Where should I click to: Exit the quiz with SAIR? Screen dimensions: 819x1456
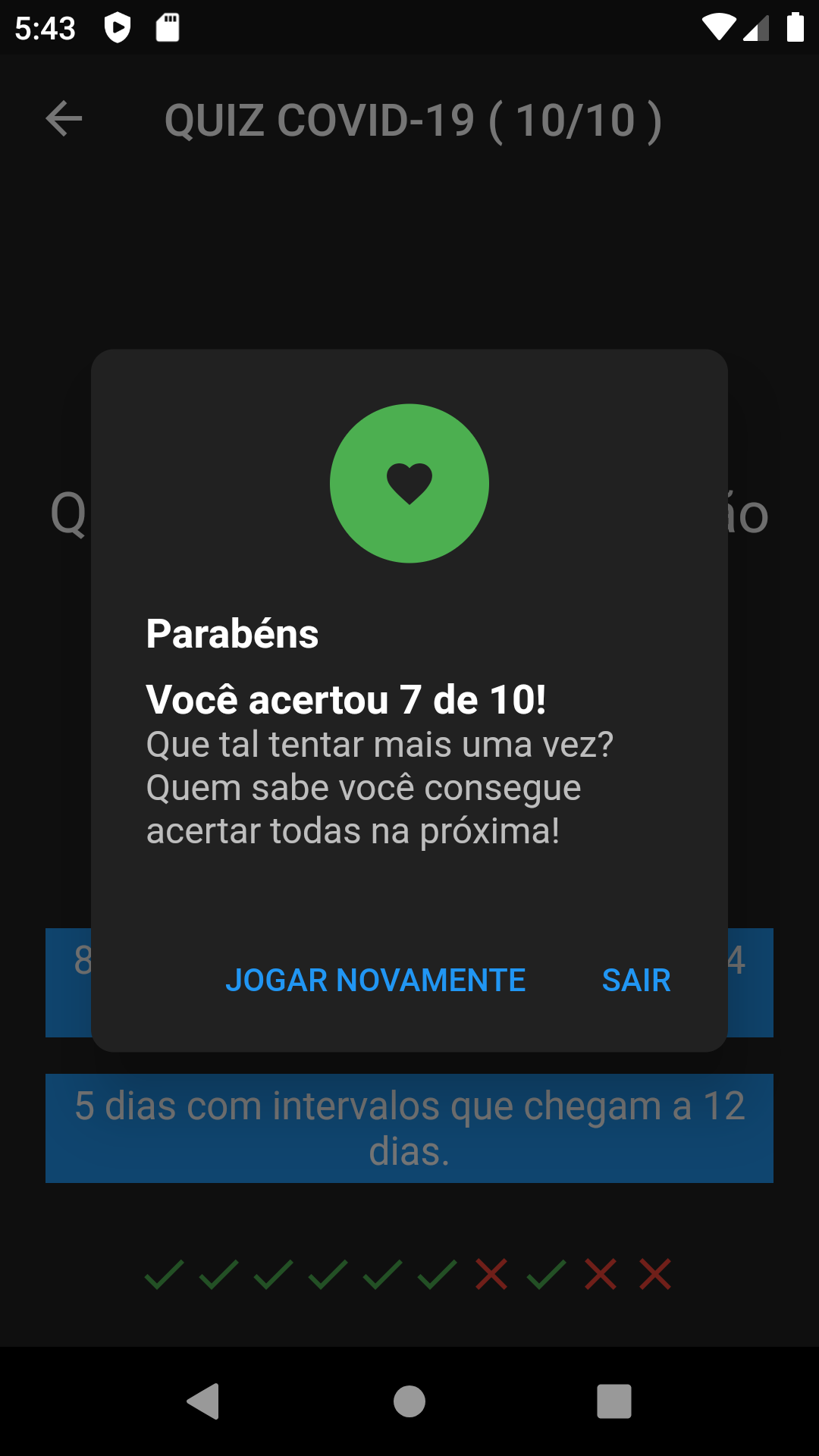636,980
